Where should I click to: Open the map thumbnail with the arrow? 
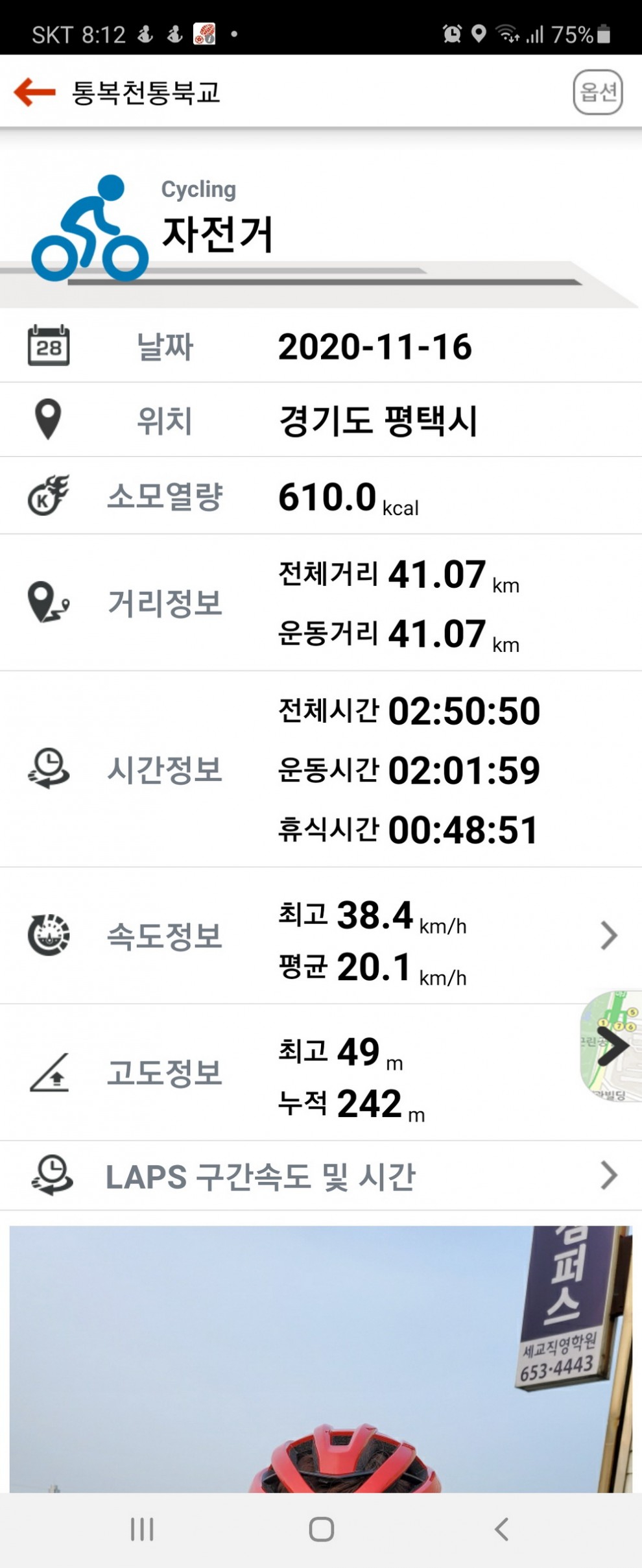[x=612, y=1046]
